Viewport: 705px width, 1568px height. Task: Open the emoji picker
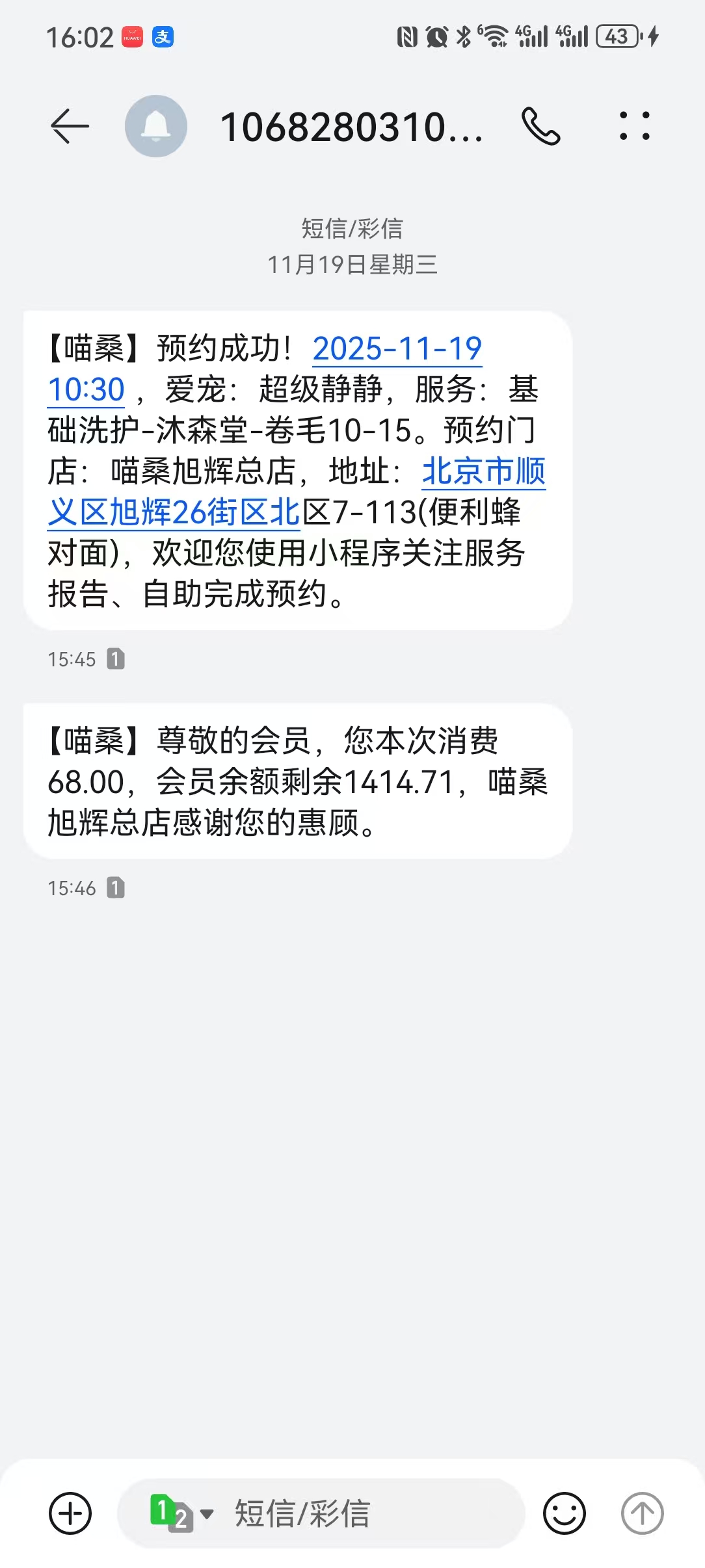(x=564, y=1513)
